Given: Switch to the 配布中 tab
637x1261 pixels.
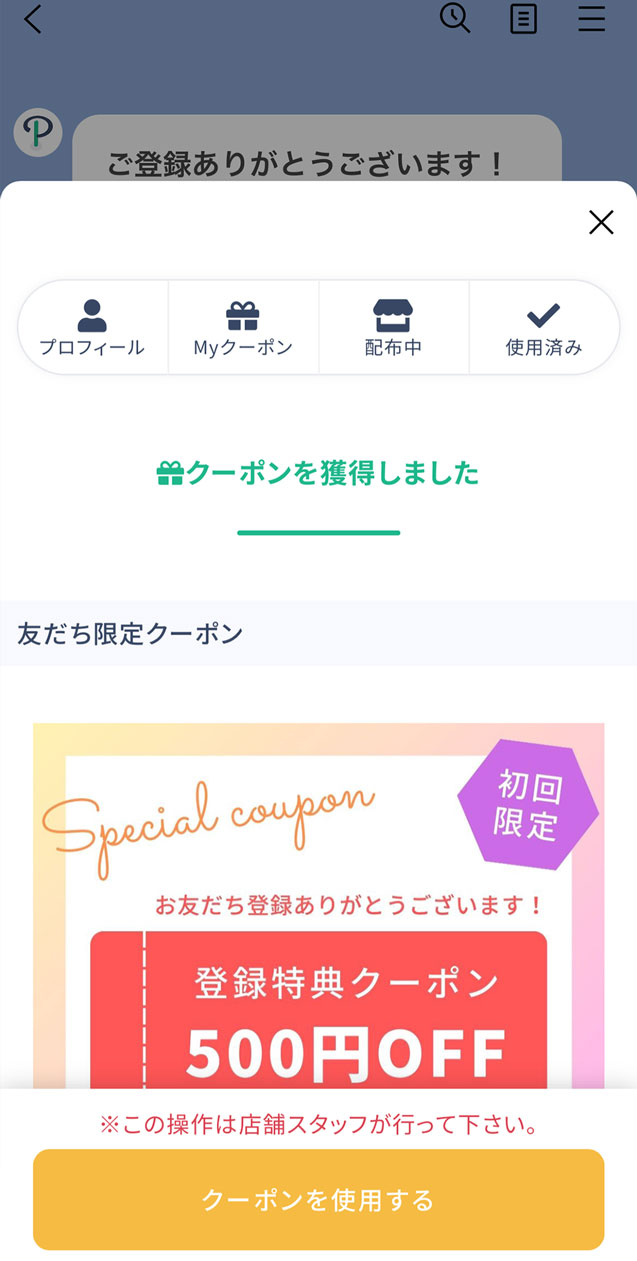Looking at the screenshot, I should (393, 328).
